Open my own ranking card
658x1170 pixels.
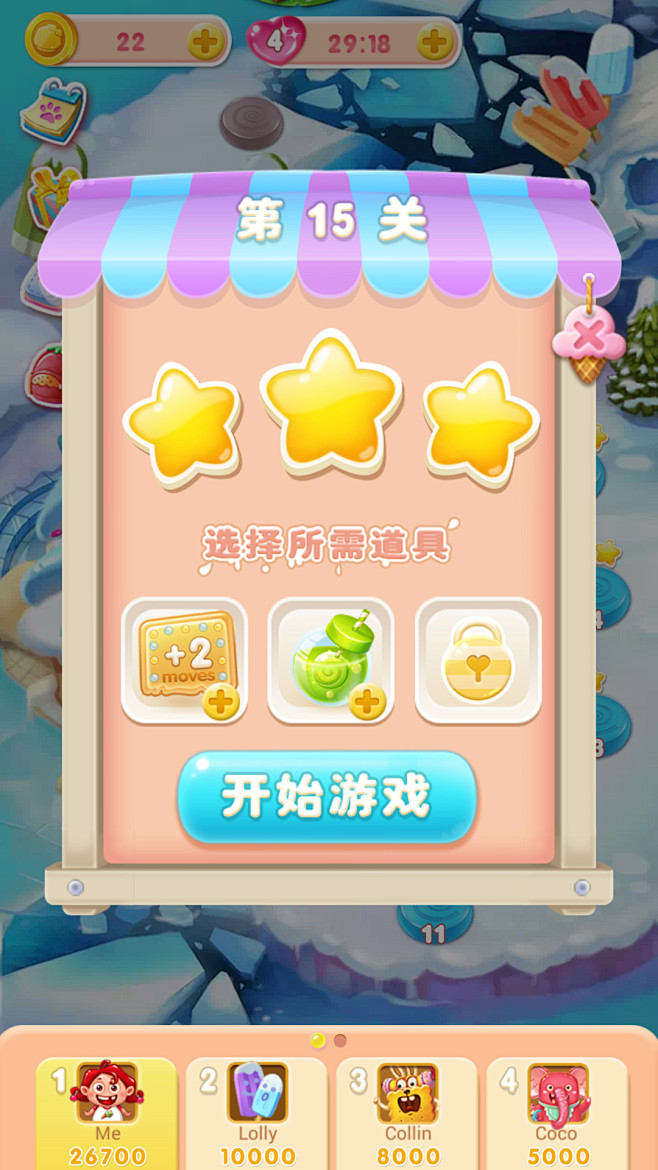coord(107,1113)
